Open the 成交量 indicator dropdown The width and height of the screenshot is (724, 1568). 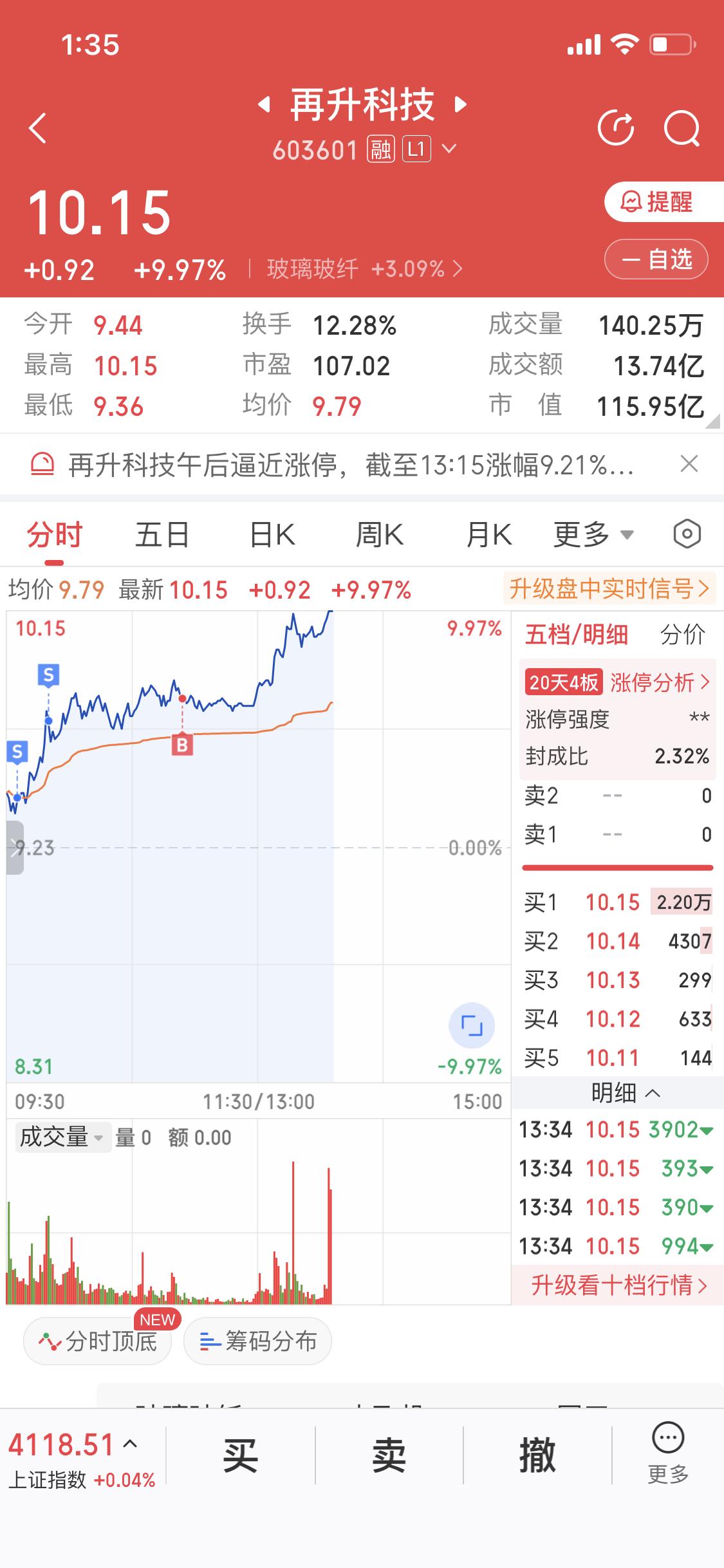62,1137
